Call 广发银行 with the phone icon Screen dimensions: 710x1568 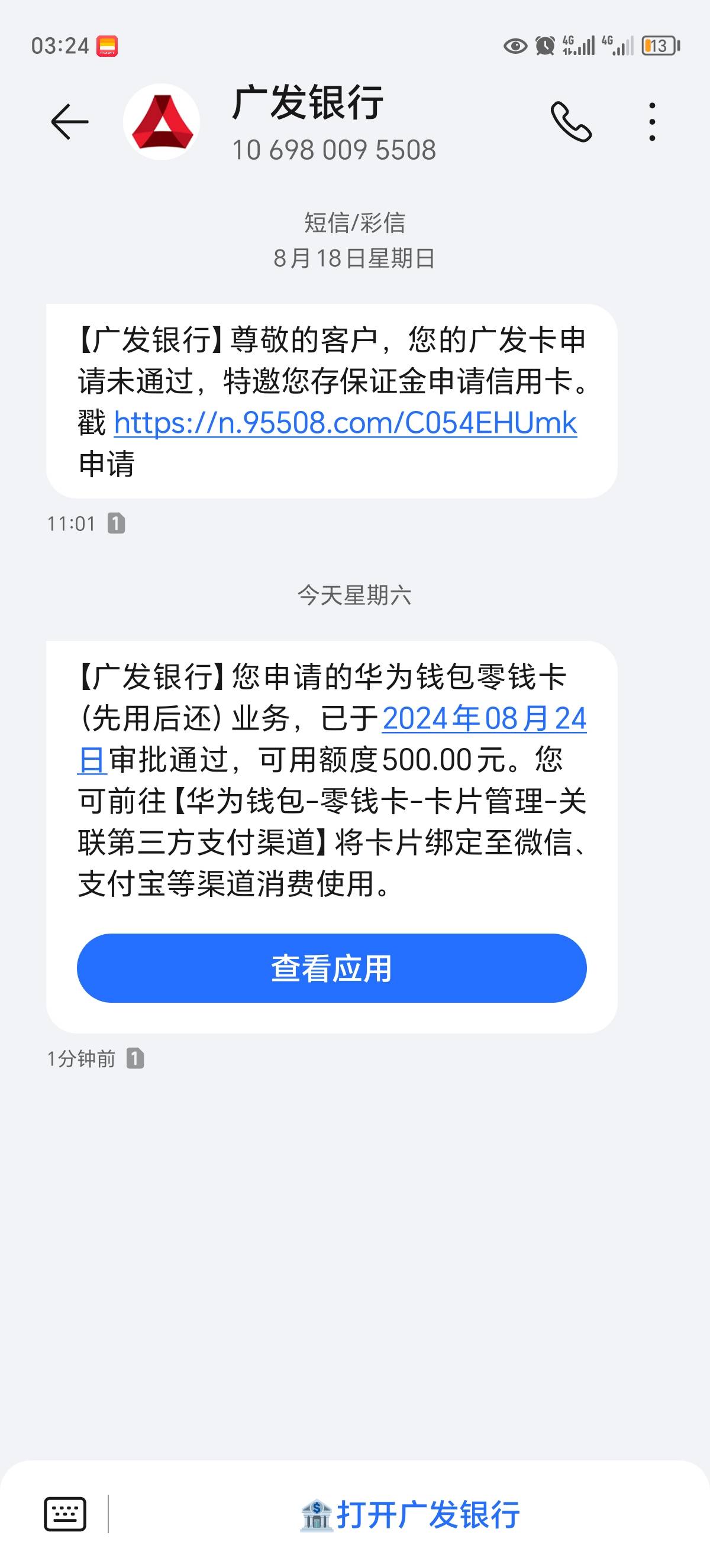coord(571,122)
